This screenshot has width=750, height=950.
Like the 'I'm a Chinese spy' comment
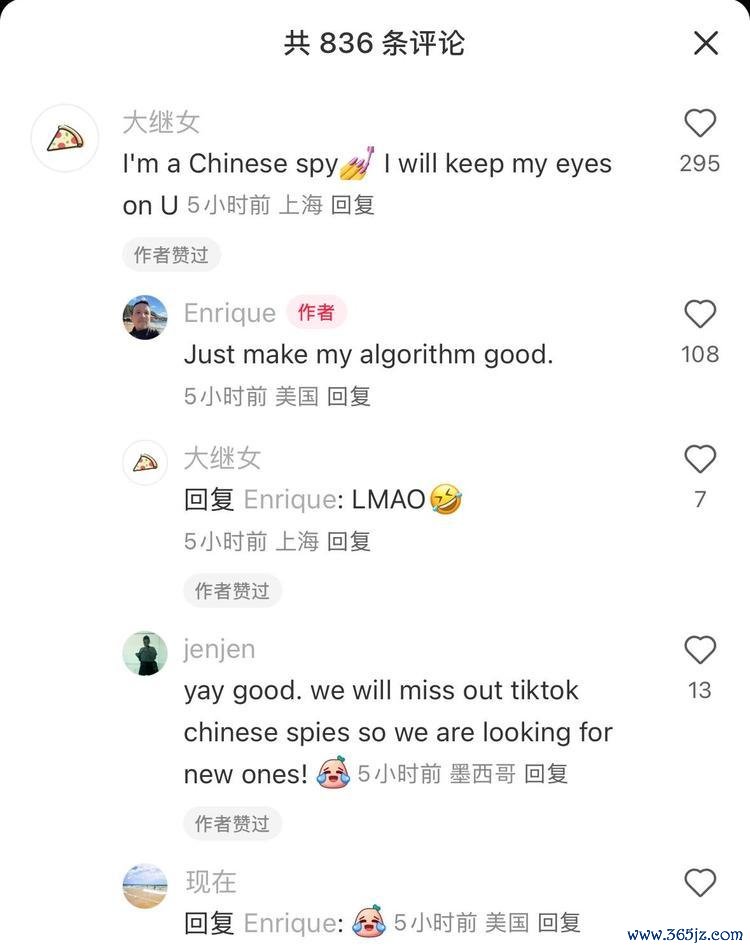pyautogui.click(x=700, y=123)
